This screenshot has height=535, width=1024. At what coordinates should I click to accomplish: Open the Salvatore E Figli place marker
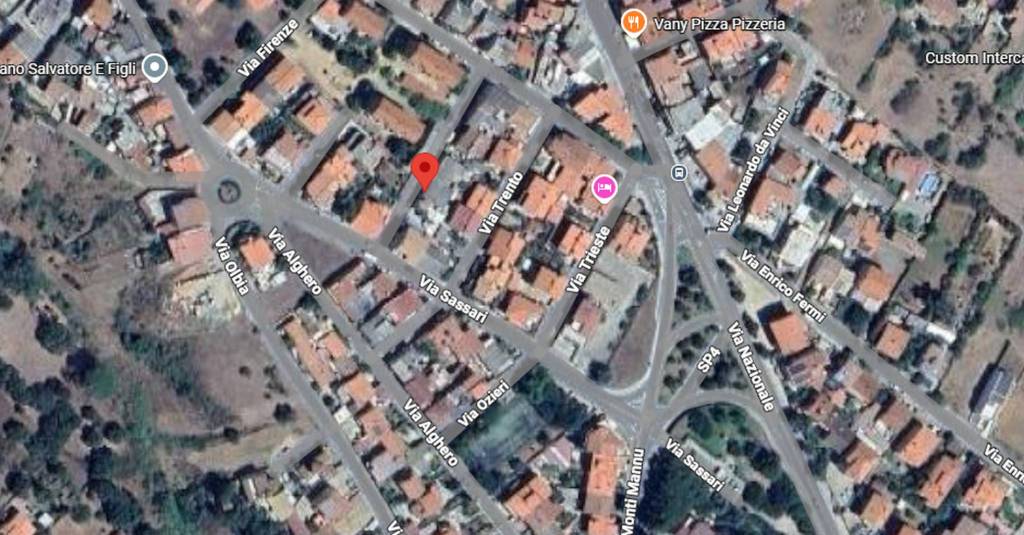(x=153, y=67)
